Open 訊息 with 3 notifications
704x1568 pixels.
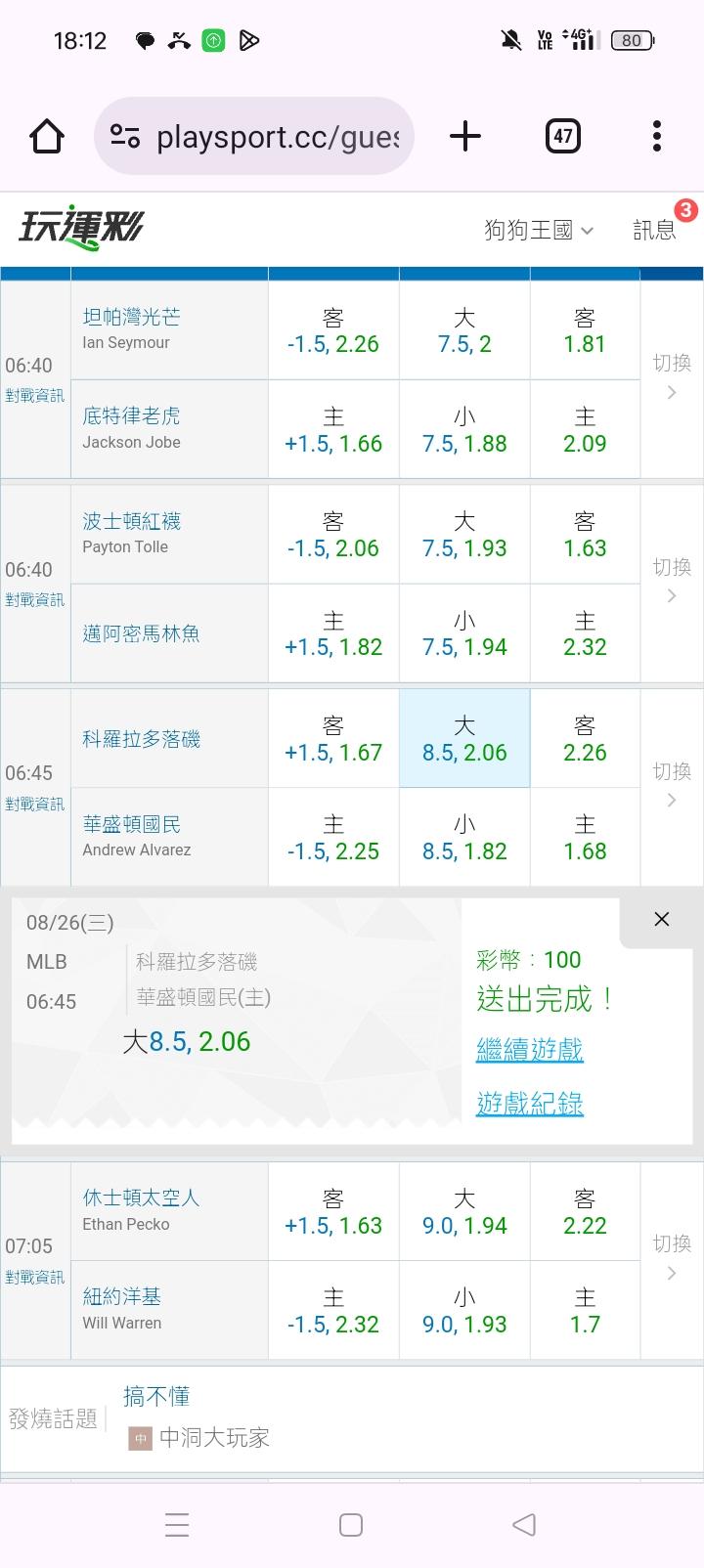[x=655, y=230]
